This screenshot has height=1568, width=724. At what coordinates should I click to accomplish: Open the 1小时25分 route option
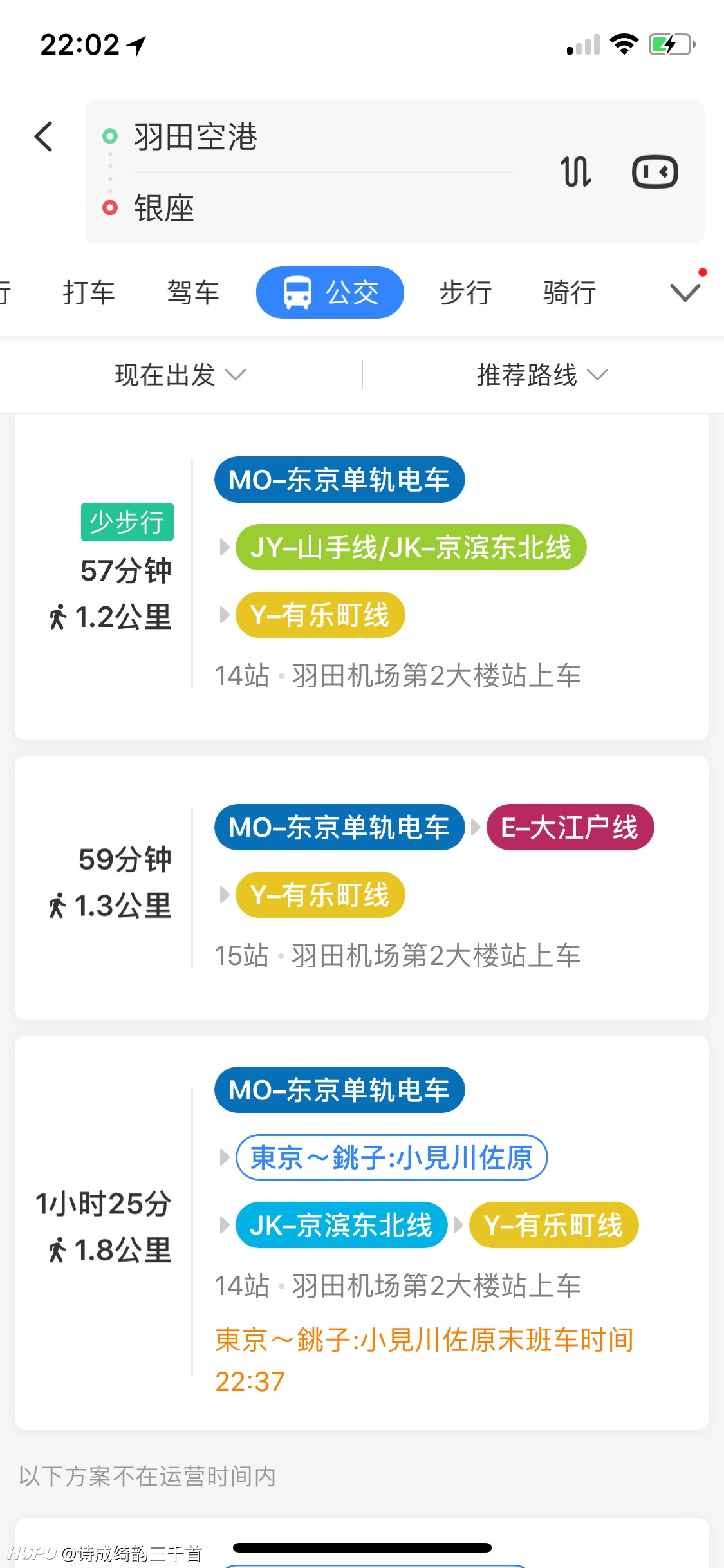[x=362, y=1233]
